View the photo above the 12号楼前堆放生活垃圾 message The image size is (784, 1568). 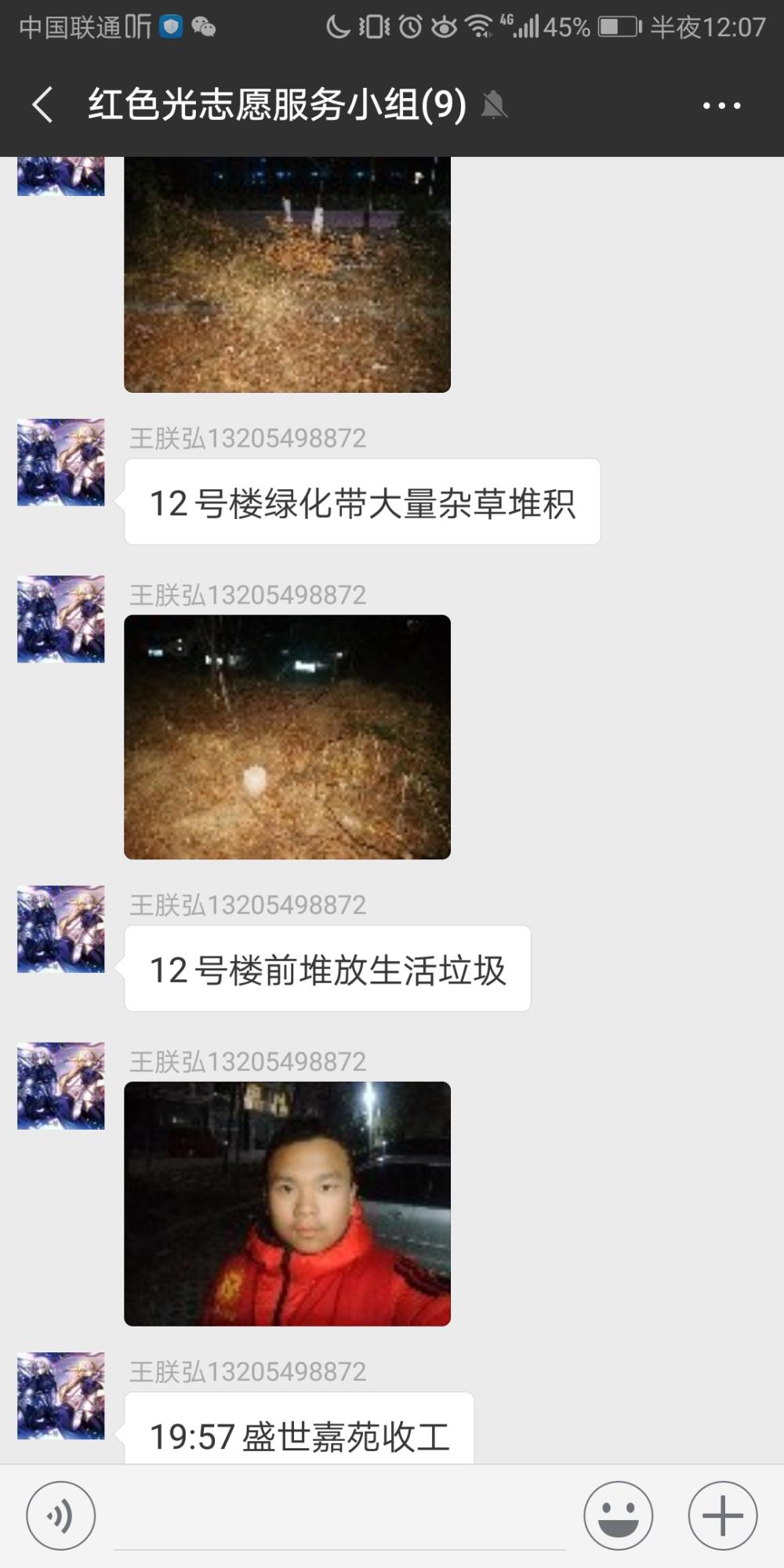[x=287, y=737]
